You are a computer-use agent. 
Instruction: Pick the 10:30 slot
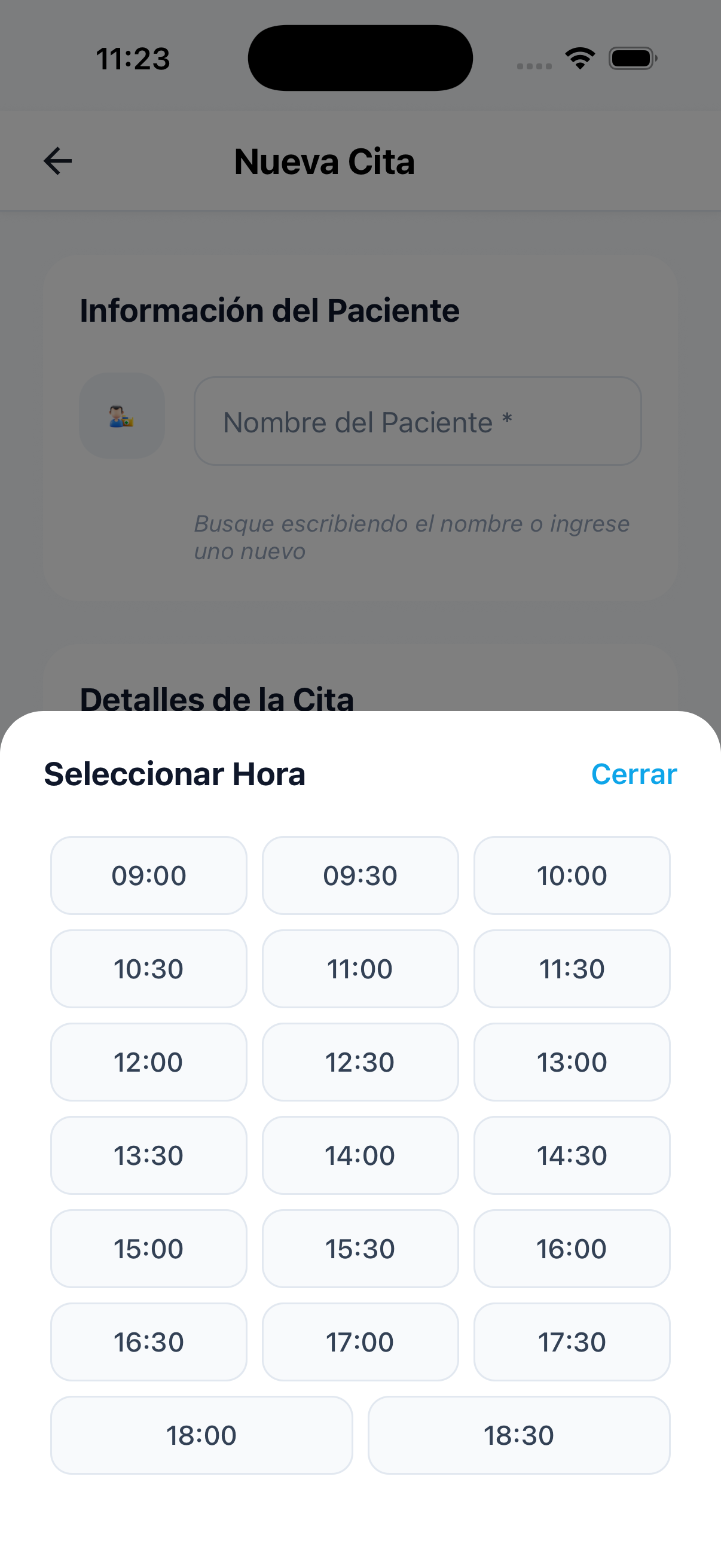(x=148, y=968)
